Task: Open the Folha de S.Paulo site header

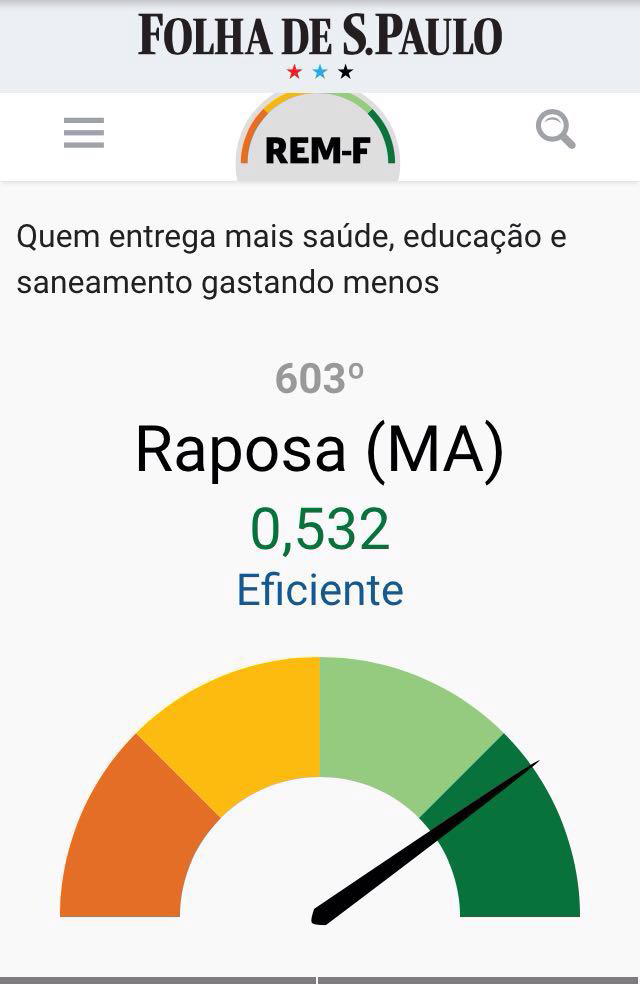Action: pos(320,37)
